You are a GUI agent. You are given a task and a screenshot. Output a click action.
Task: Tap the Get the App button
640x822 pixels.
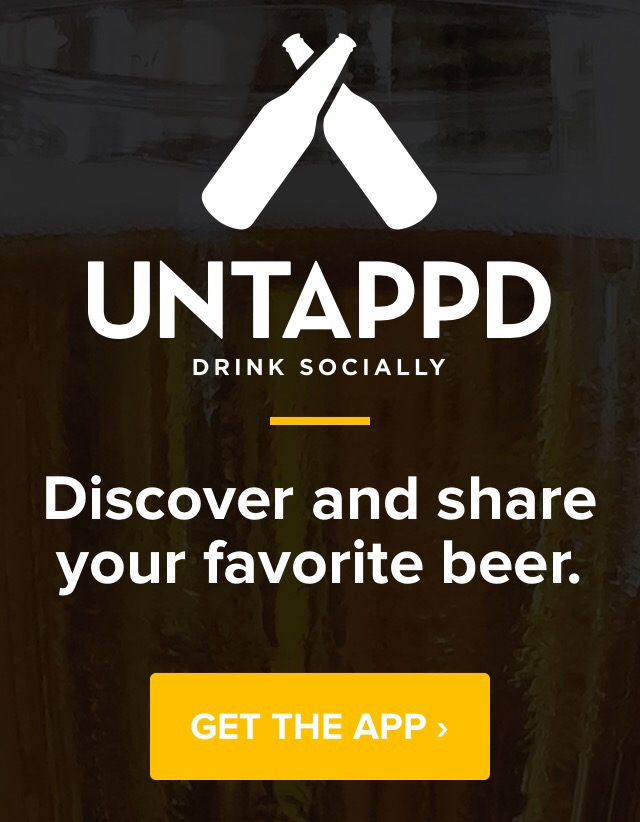point(319,726)
